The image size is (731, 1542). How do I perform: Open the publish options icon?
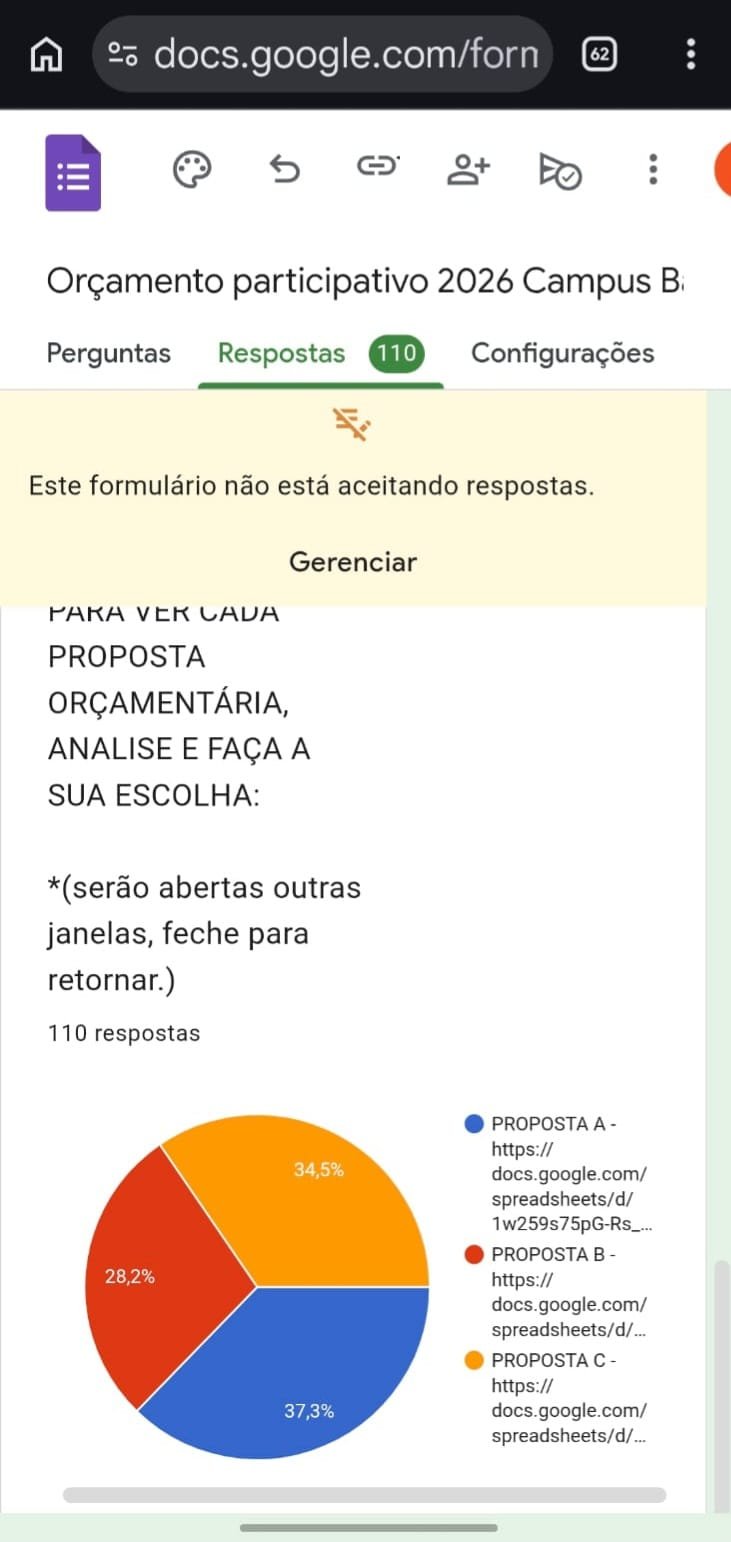pos(560,171)
